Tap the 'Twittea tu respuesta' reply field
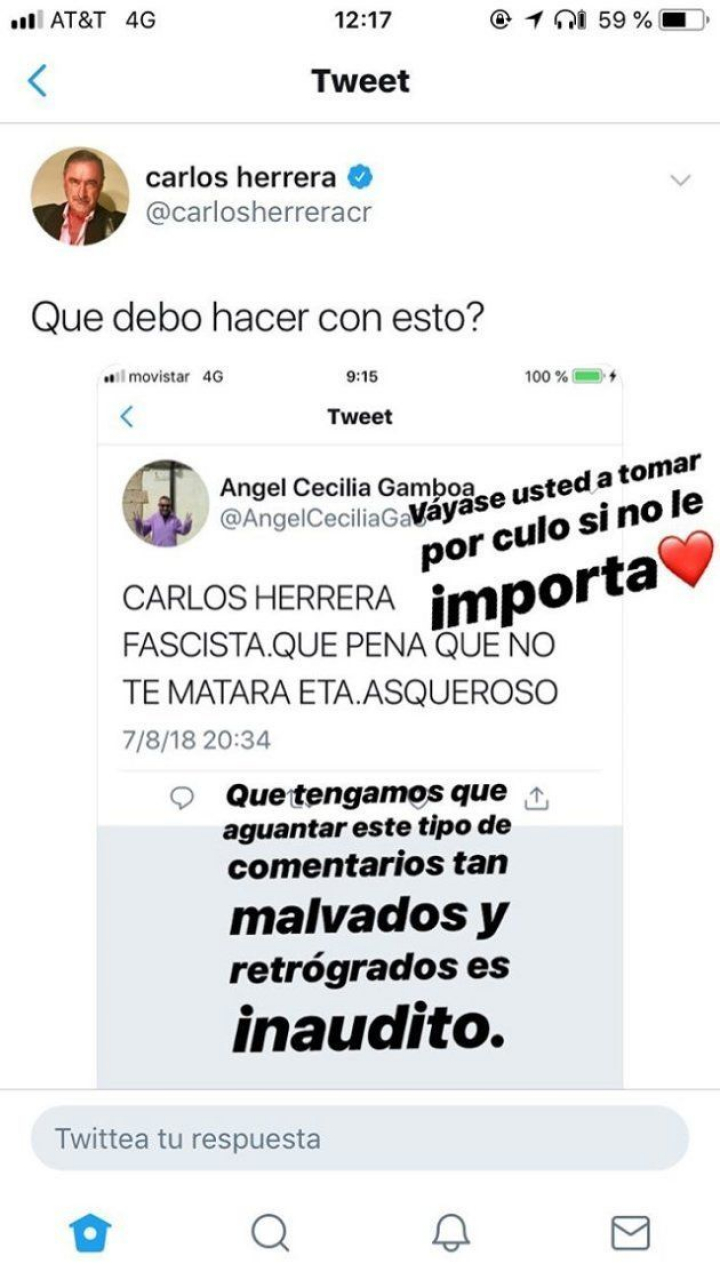The image size is (720, 1280). tap(360, 1138)
